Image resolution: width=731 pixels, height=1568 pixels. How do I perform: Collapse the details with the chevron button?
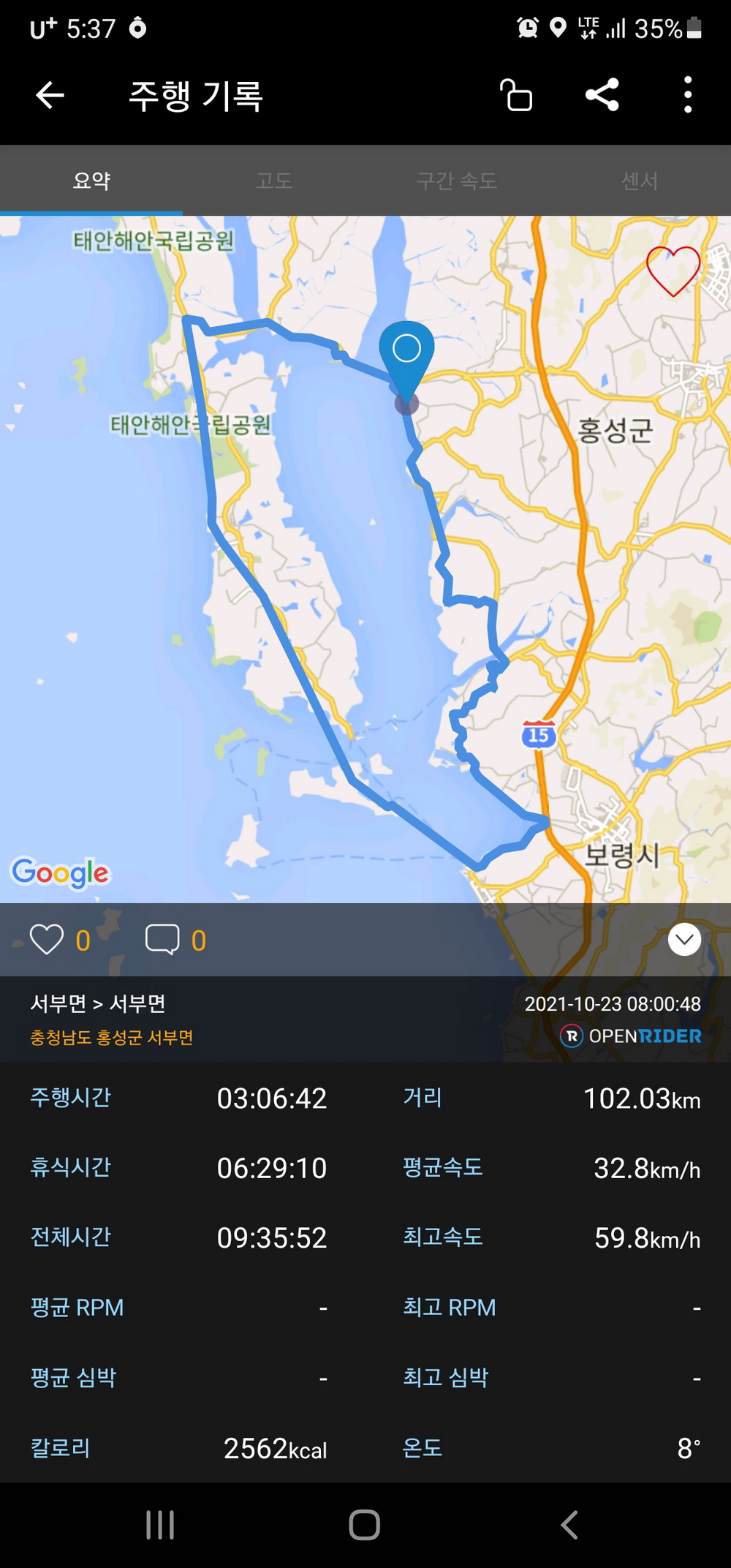pos(684,940)
